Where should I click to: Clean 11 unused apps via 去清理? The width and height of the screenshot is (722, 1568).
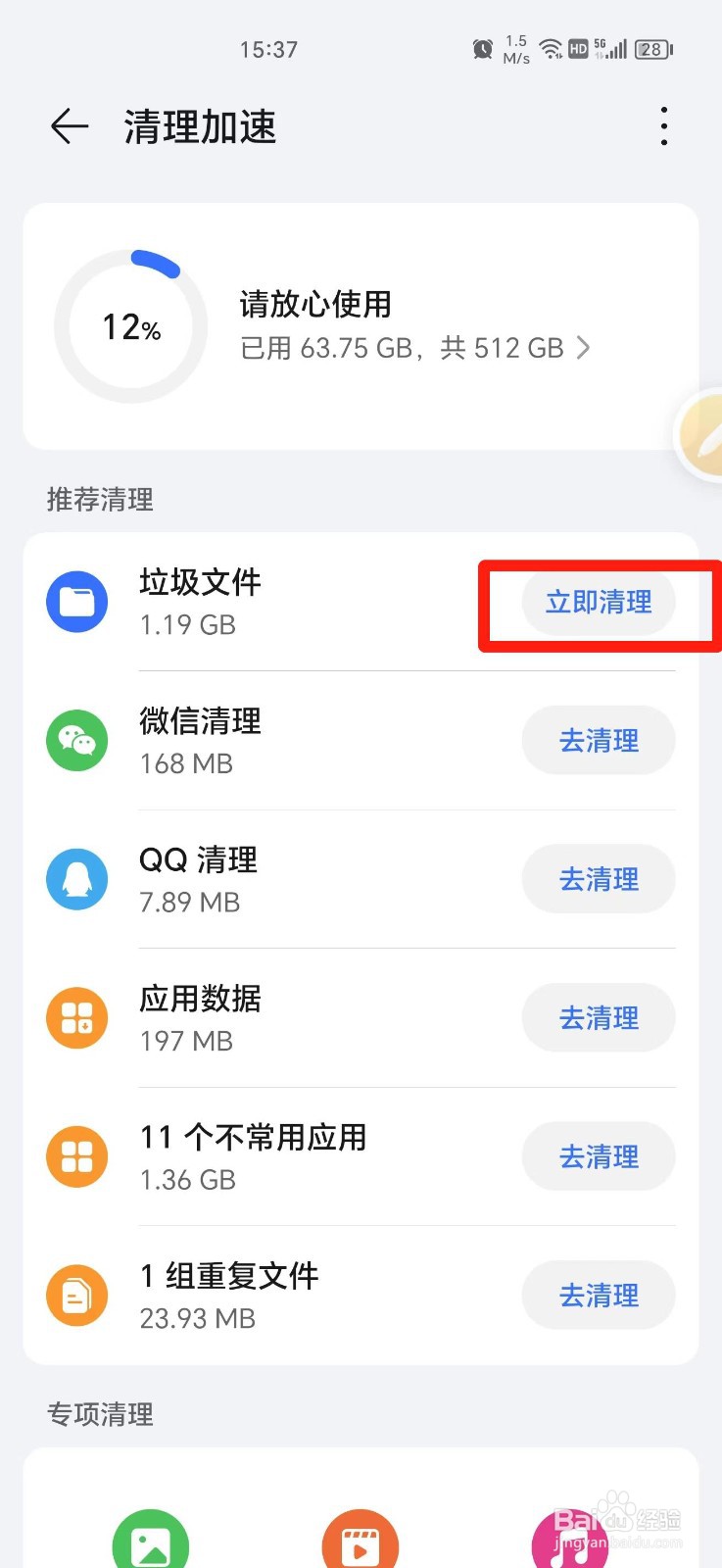click(x=599, y=1156)
